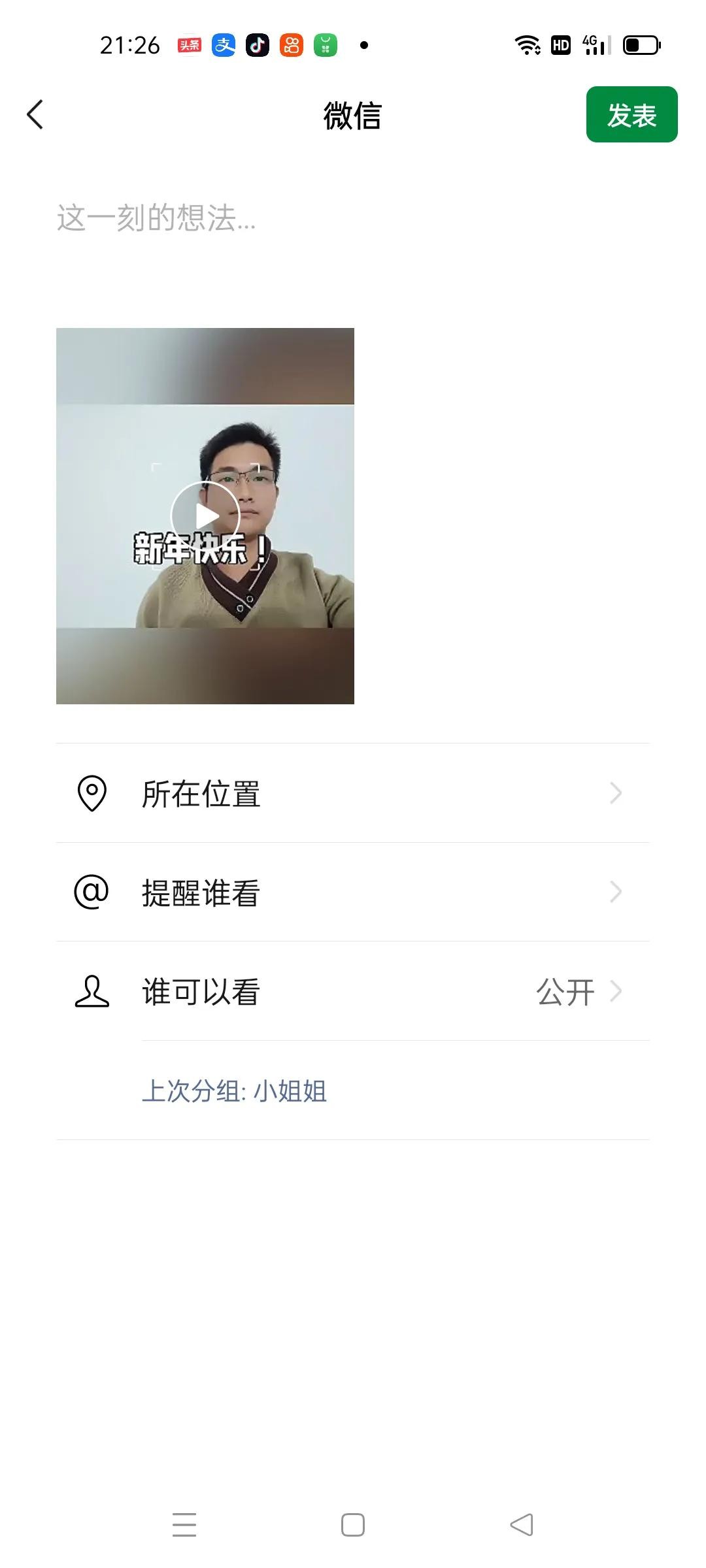Tap the system home button
The width and height of the screenshot is (706, 1568).
(353, 1525)
